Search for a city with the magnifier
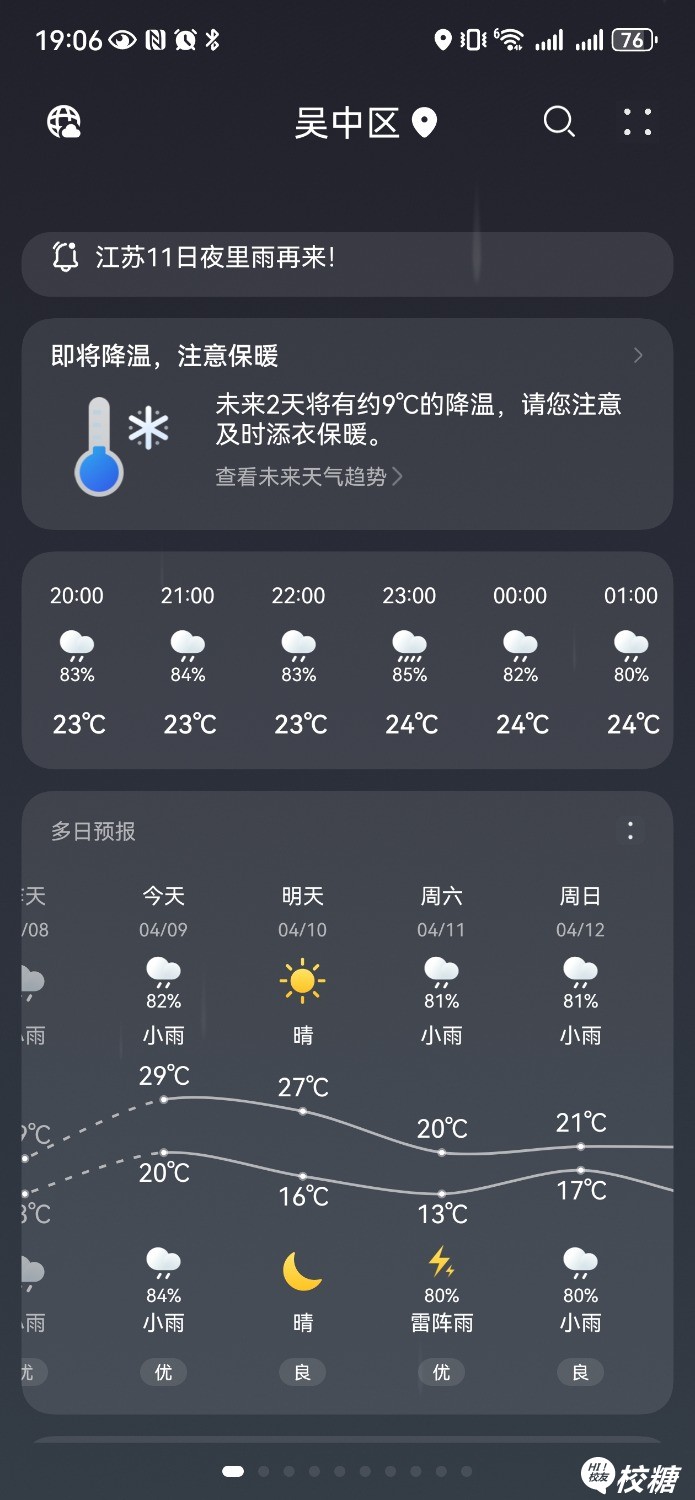695x1500 pixels. 558,122
